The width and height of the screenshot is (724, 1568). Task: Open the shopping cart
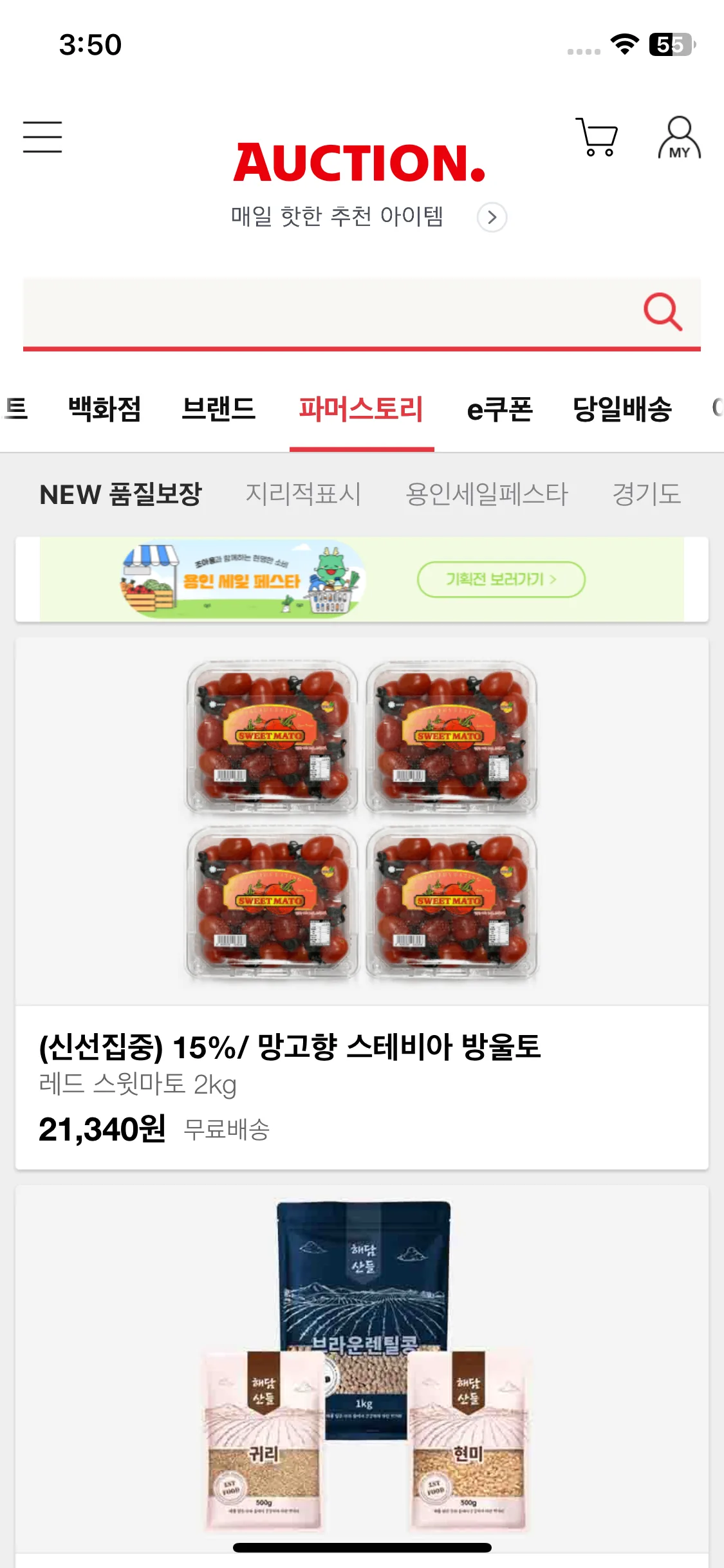pos(597,136)
